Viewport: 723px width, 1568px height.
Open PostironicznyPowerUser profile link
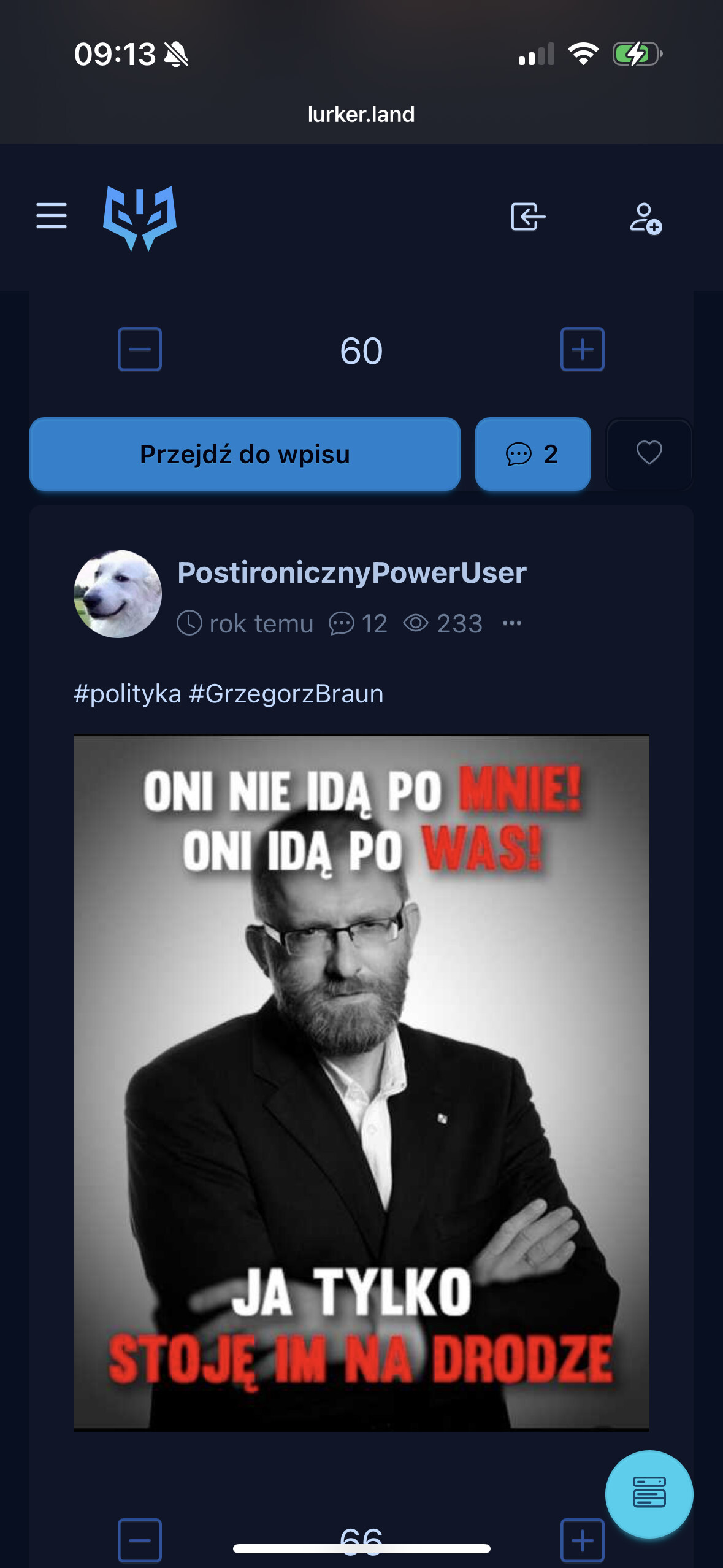point(351,573)
